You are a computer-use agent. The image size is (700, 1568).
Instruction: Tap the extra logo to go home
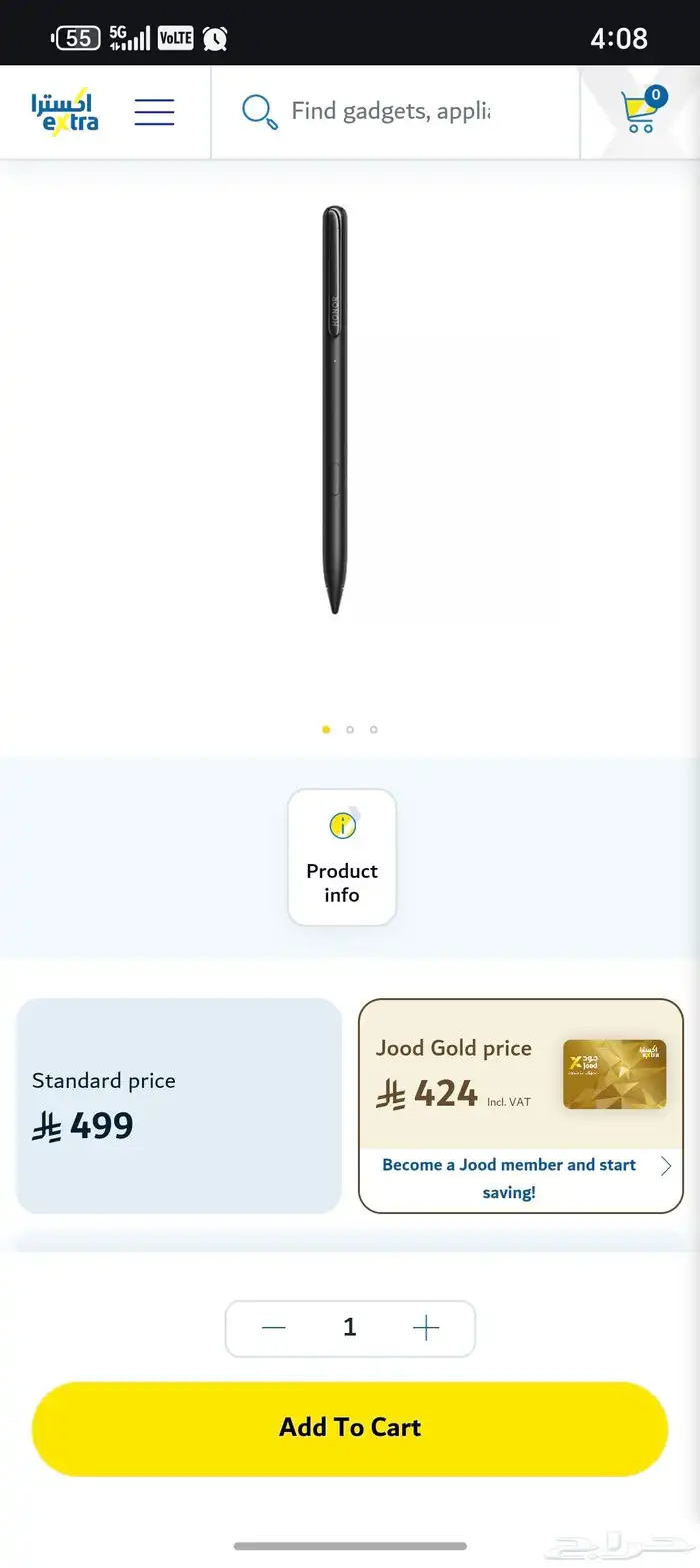pos(65,112)
